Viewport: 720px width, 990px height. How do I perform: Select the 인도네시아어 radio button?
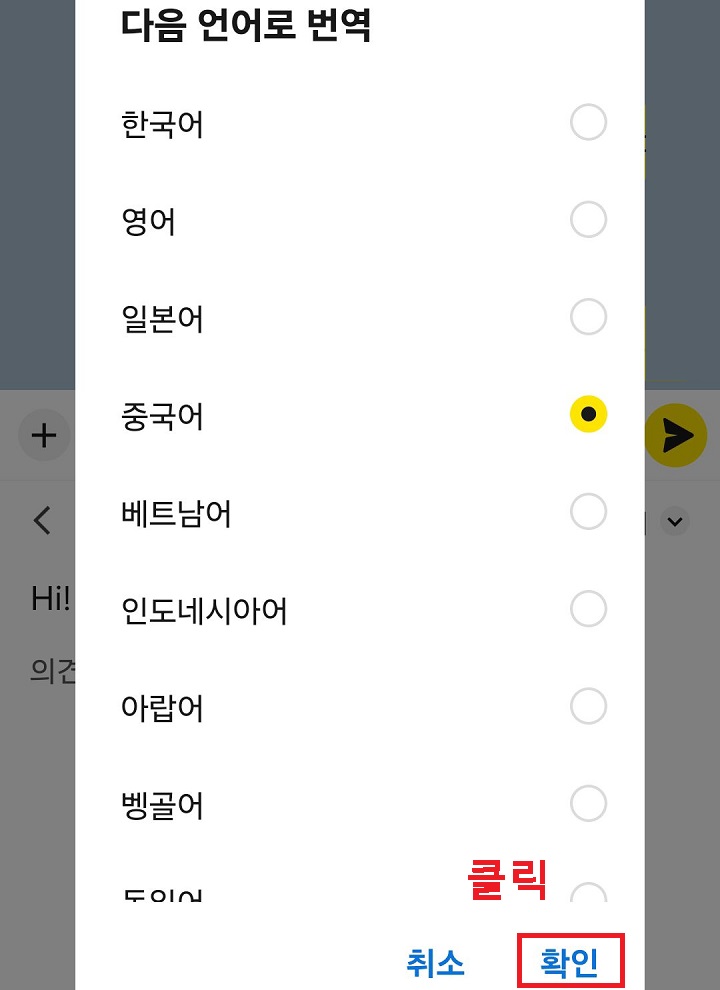tap(590, 609)
